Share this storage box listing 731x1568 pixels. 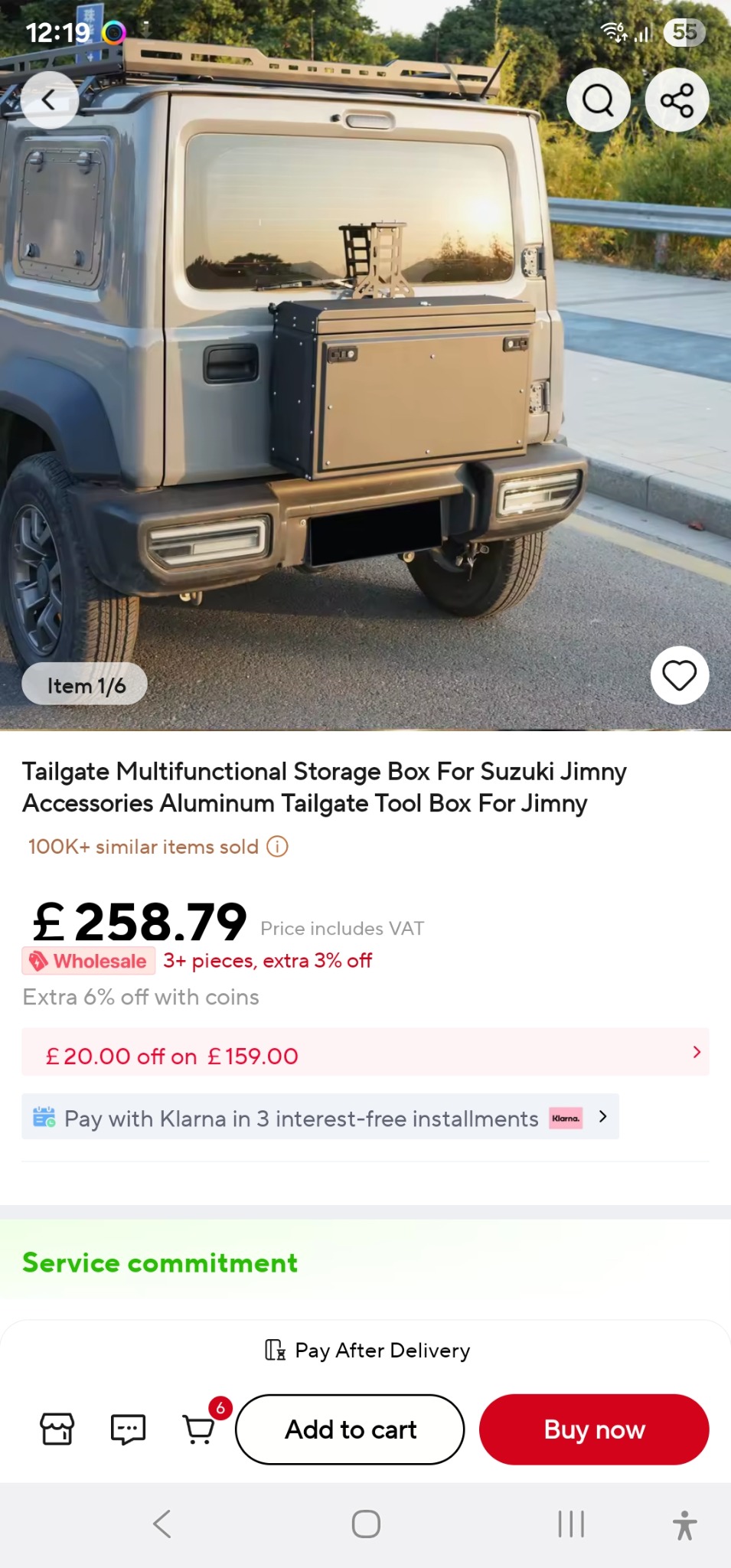677,100
